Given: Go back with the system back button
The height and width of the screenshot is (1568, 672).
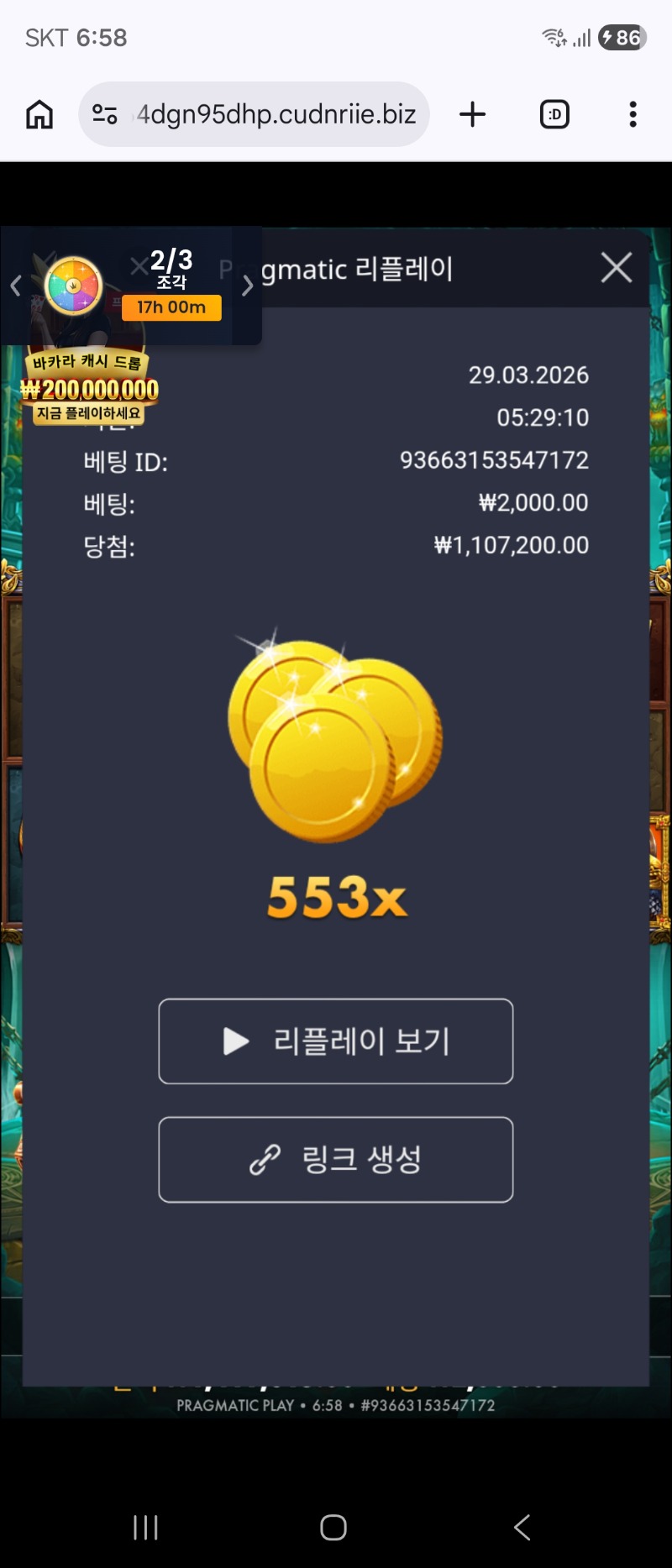Looking at the screenshot, I should (x=522, y=1527).
